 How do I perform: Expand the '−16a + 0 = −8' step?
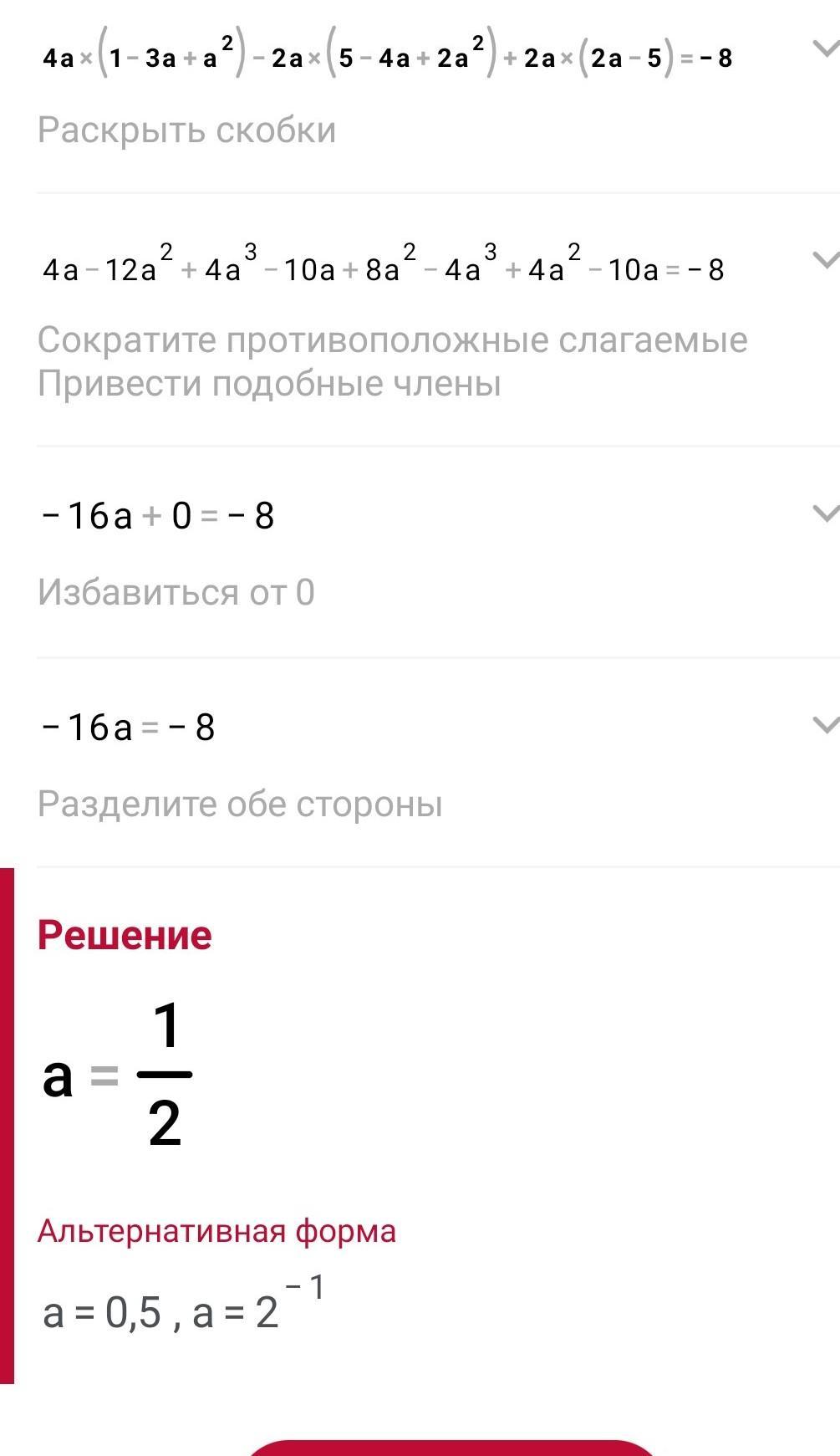click(826, 513)
